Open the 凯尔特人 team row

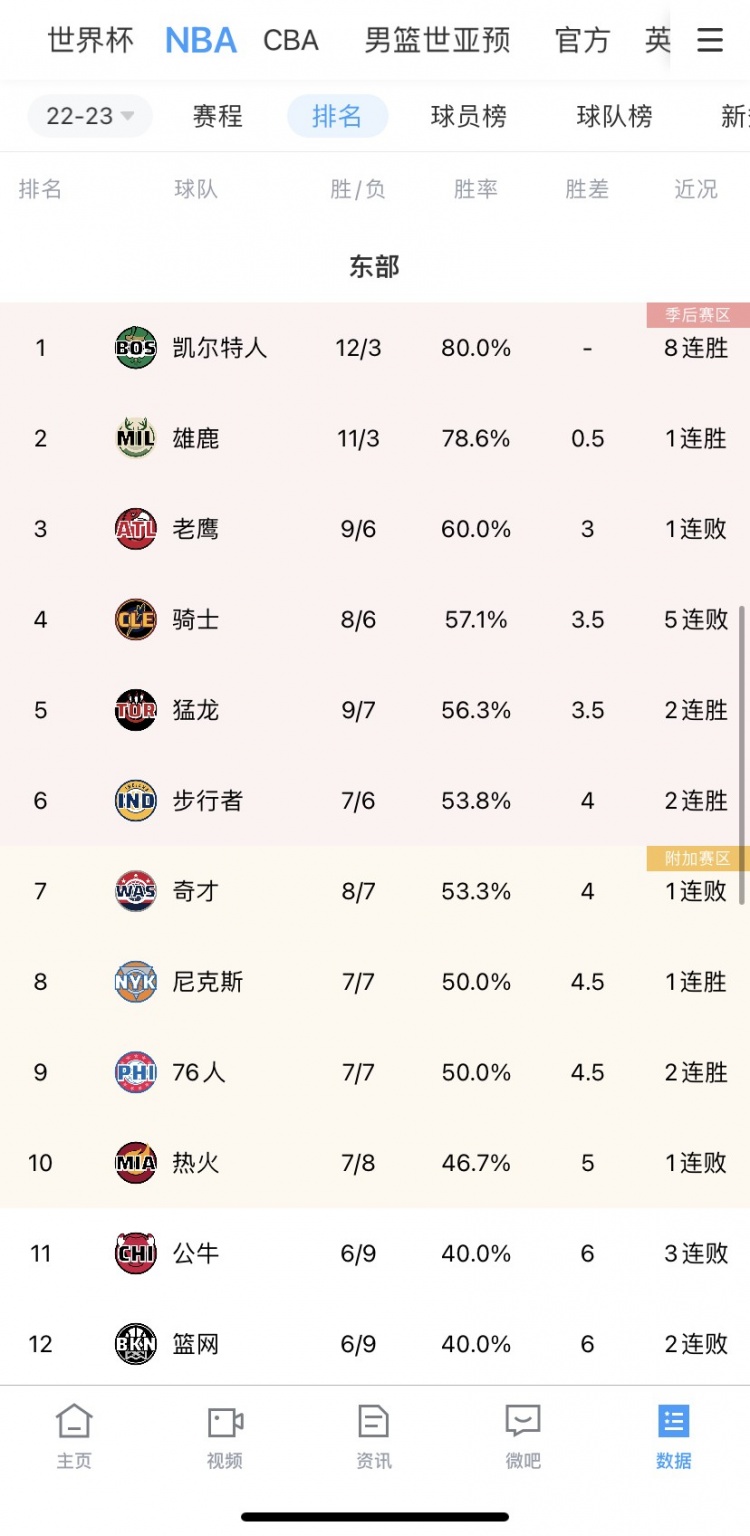(375, 348)
